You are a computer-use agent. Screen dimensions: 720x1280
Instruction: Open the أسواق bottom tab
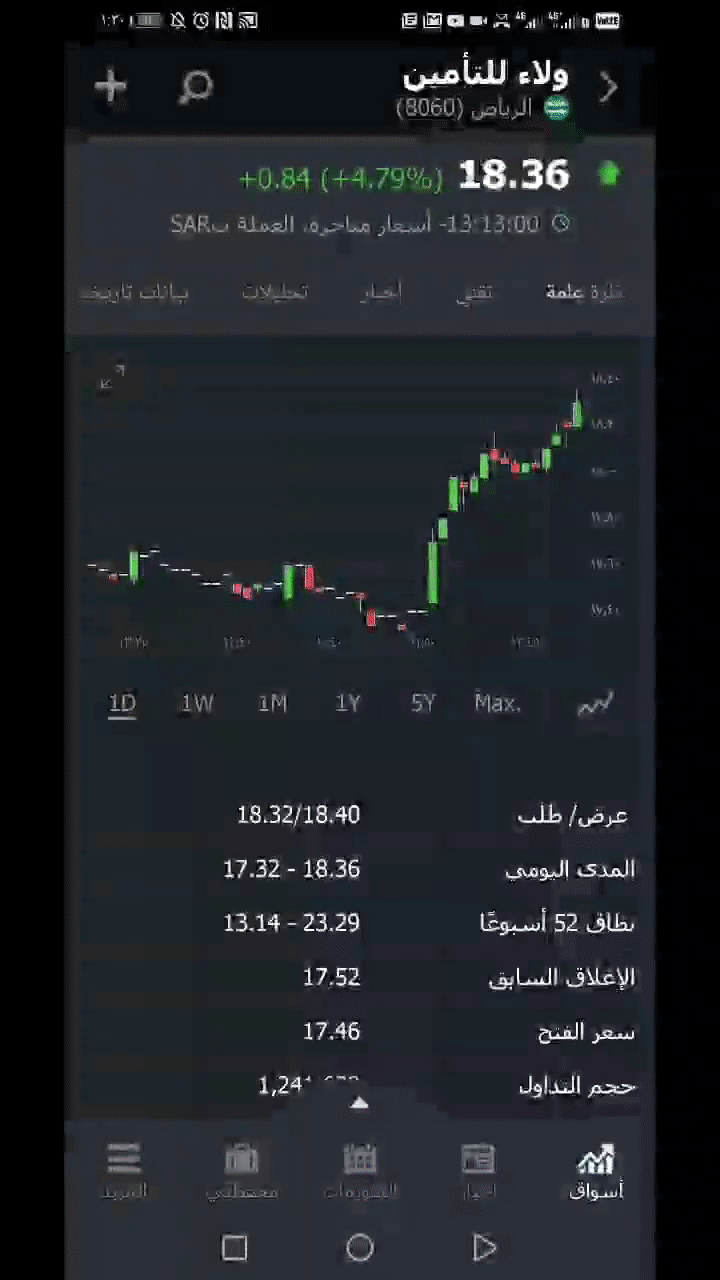pyautogui.click(x=596, y=1172)
